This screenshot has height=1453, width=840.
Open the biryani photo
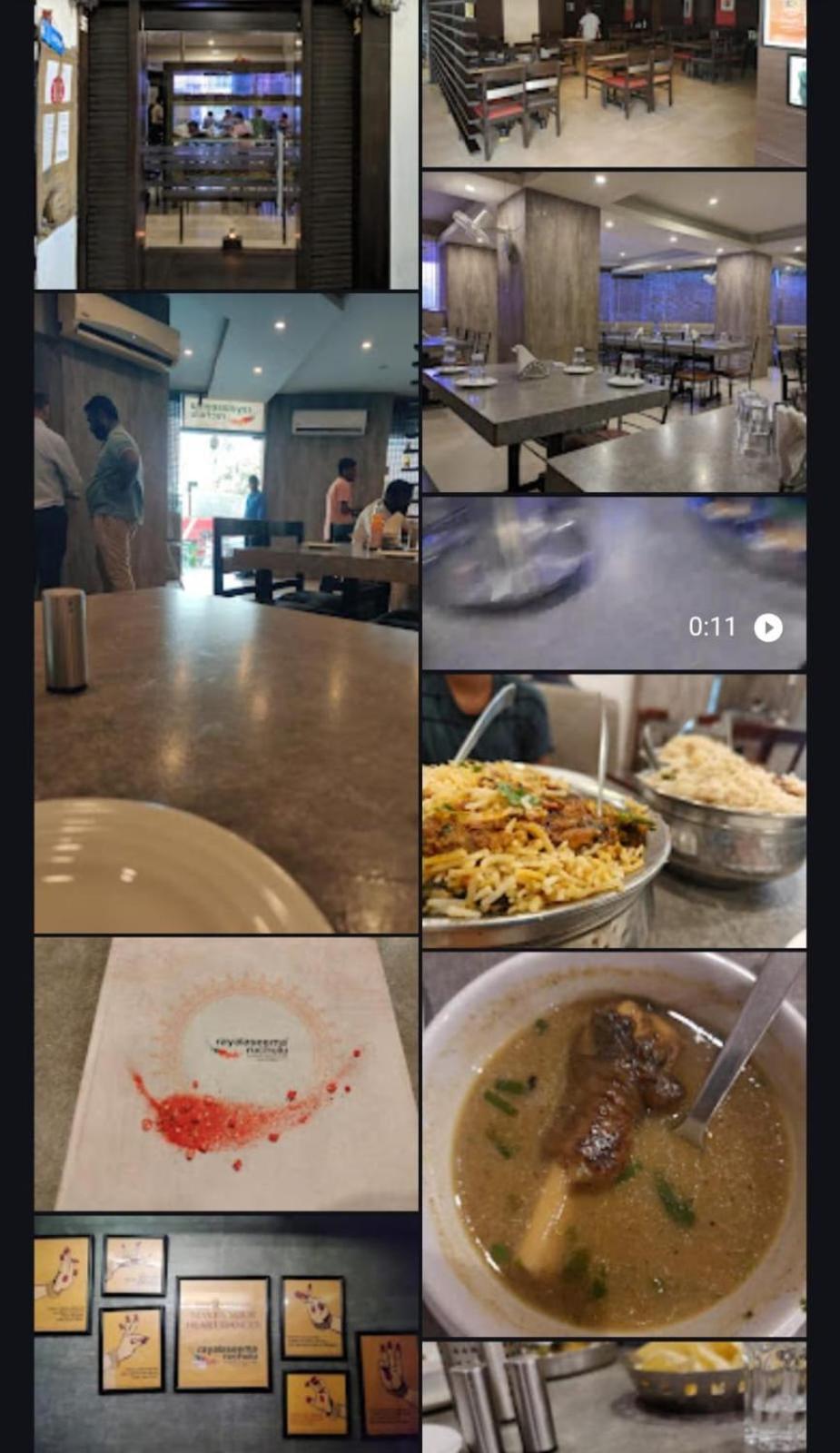pos(613,811)
